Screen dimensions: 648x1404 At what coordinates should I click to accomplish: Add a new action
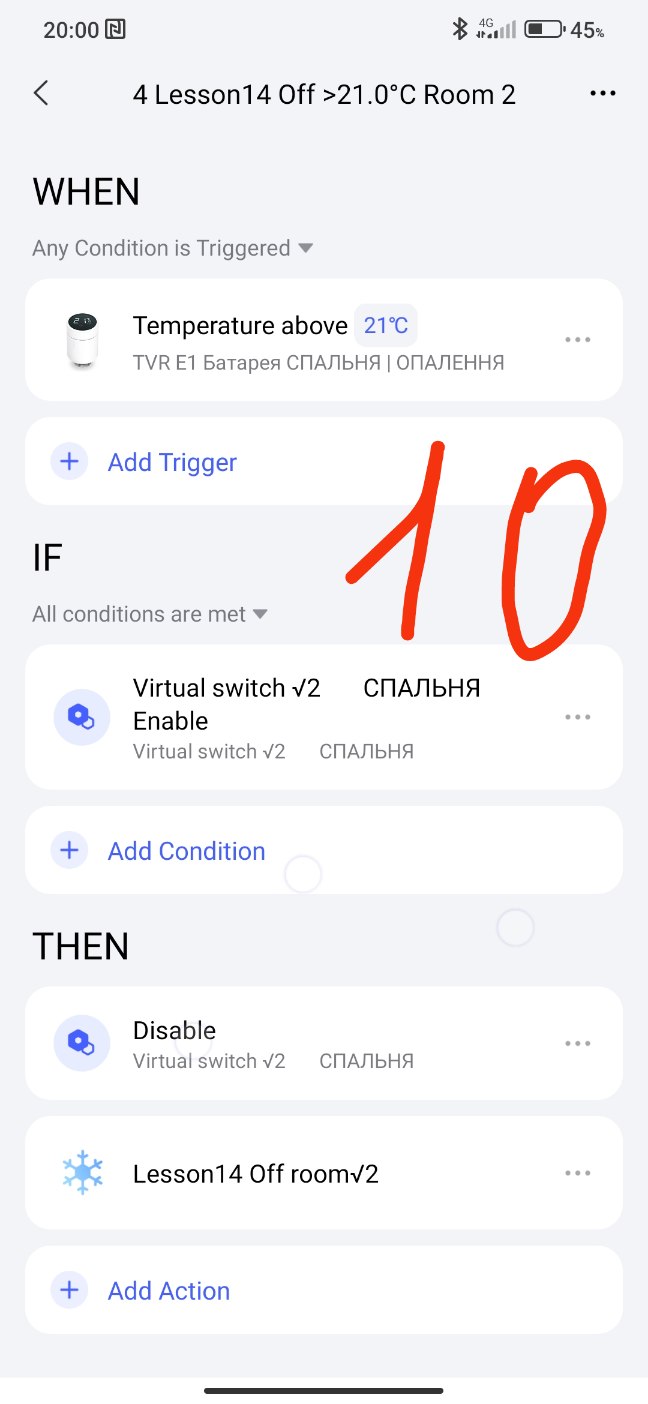tap(168, 1291)
